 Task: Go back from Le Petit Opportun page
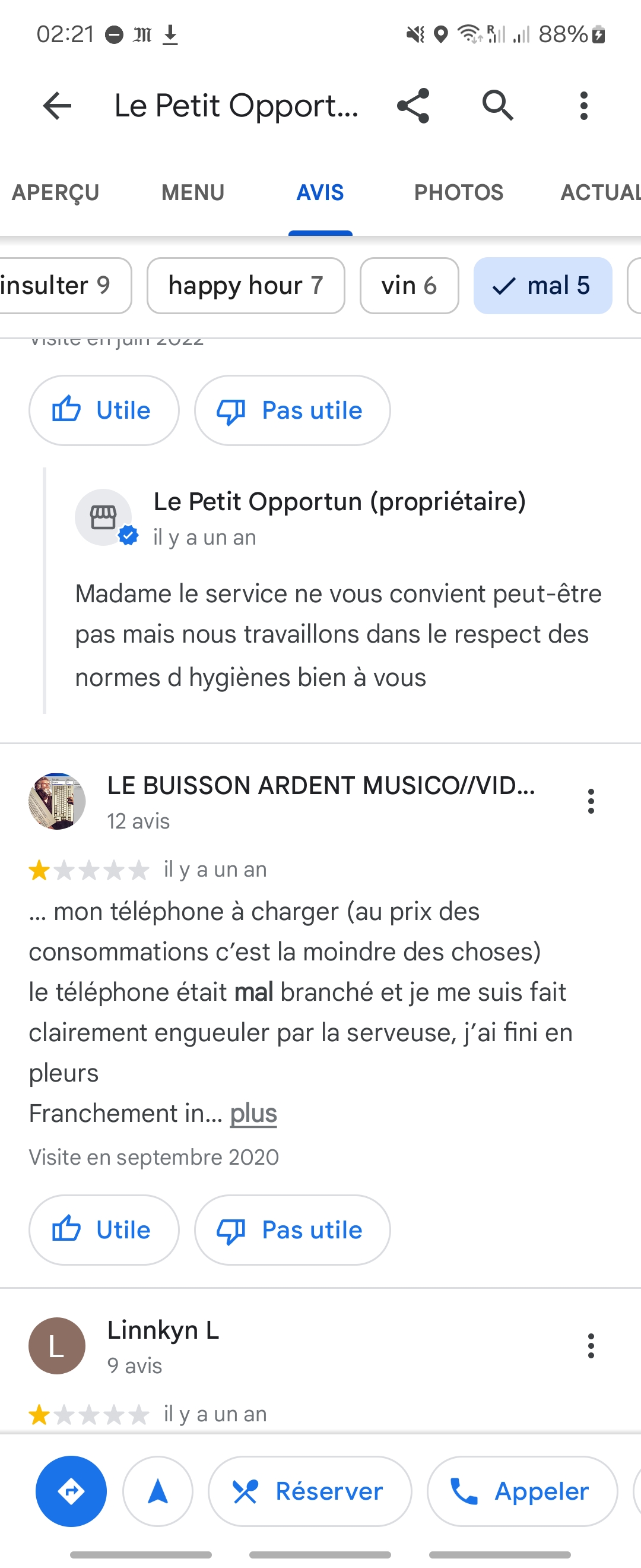pos(57,106)
